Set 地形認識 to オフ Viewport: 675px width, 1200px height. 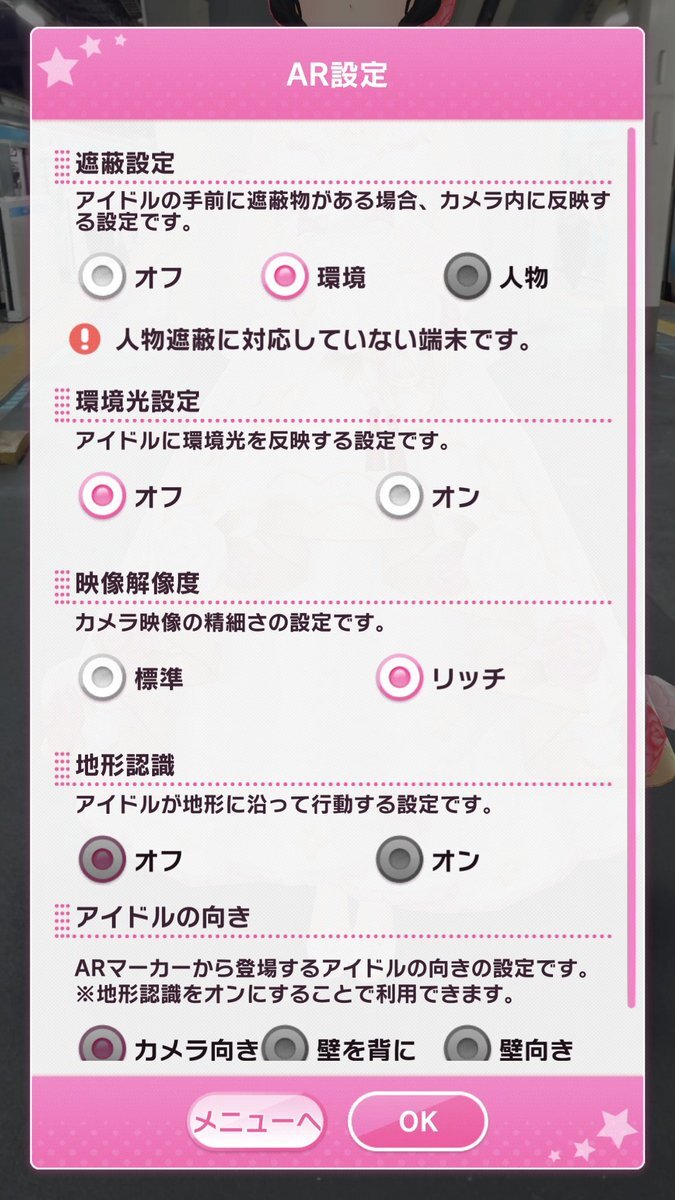[102, 859]
